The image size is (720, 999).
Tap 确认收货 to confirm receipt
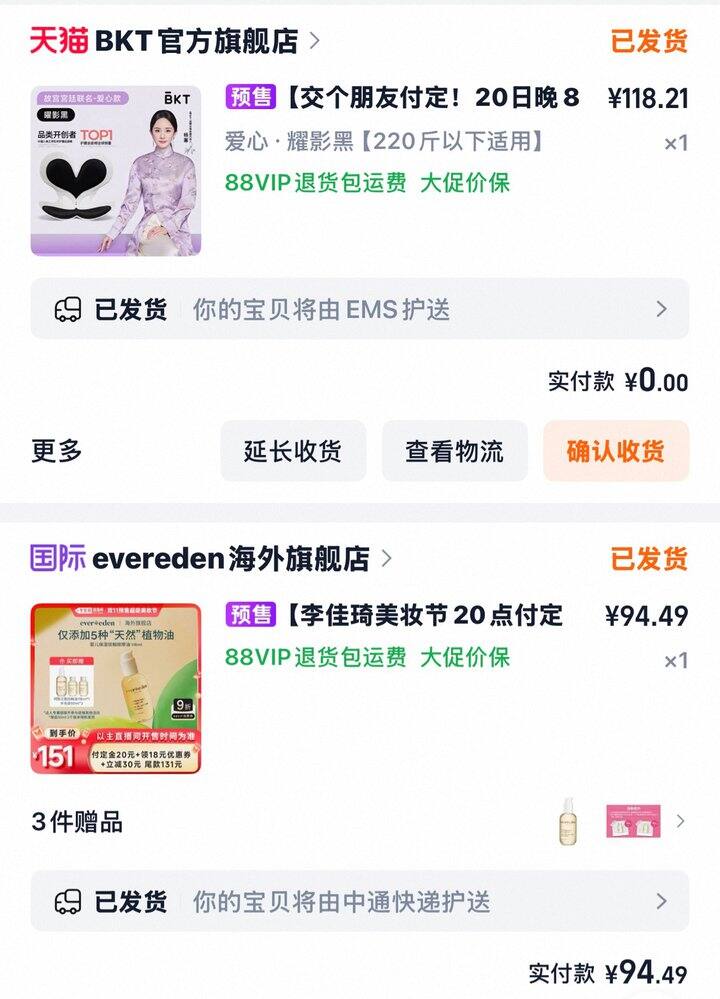tap(615, 451)
